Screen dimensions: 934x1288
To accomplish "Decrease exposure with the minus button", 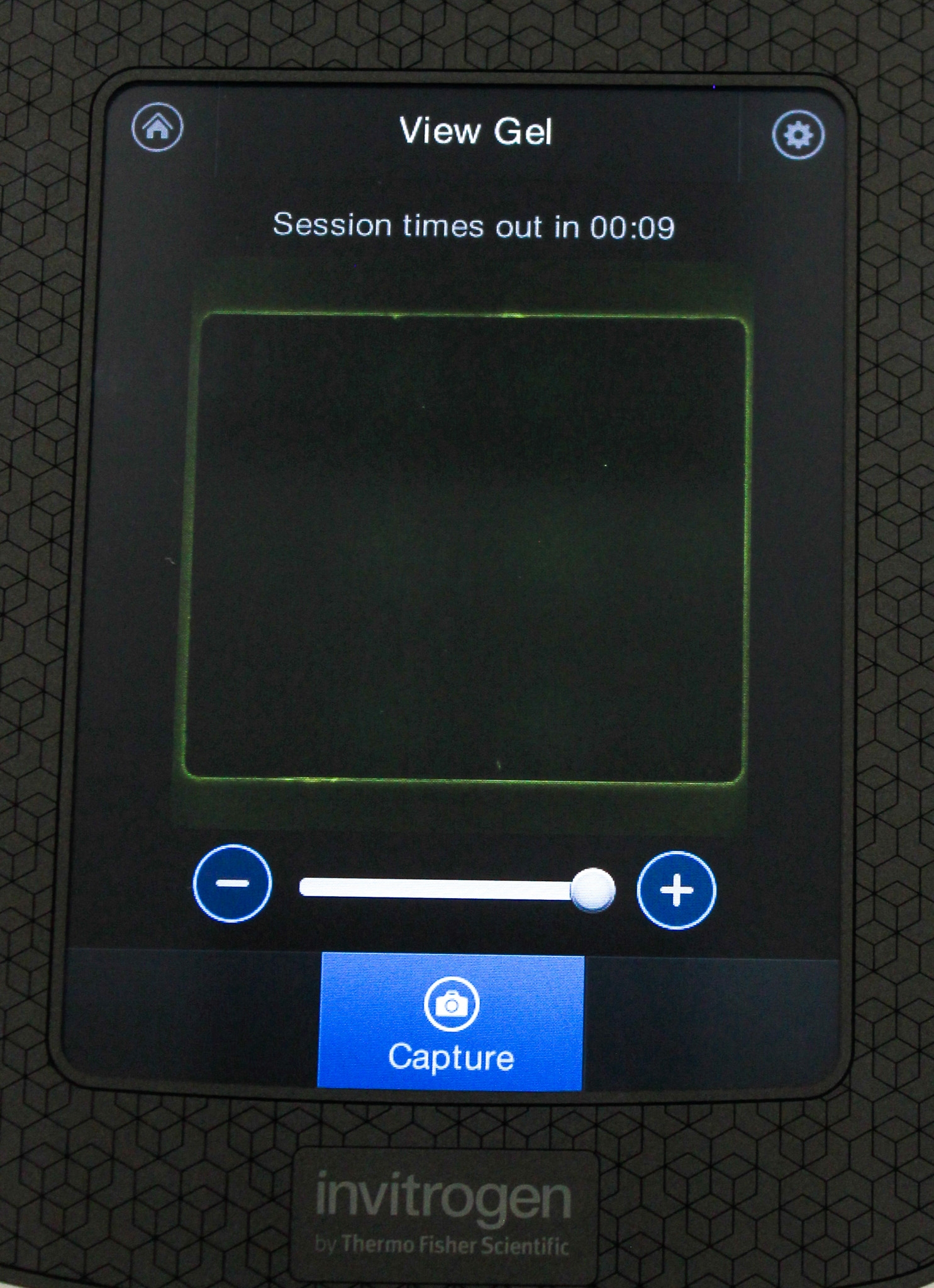I will pos(232,883).
